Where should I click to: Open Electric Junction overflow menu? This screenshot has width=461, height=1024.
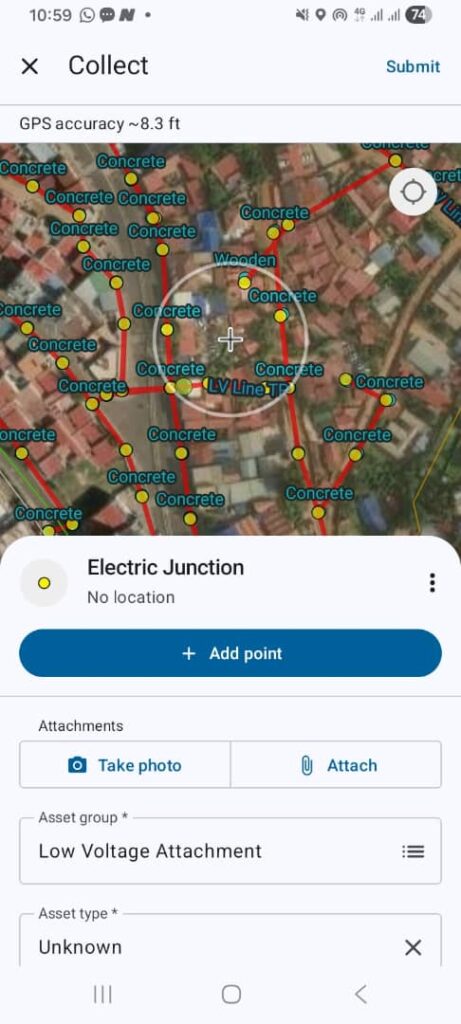tap(432, 583)
